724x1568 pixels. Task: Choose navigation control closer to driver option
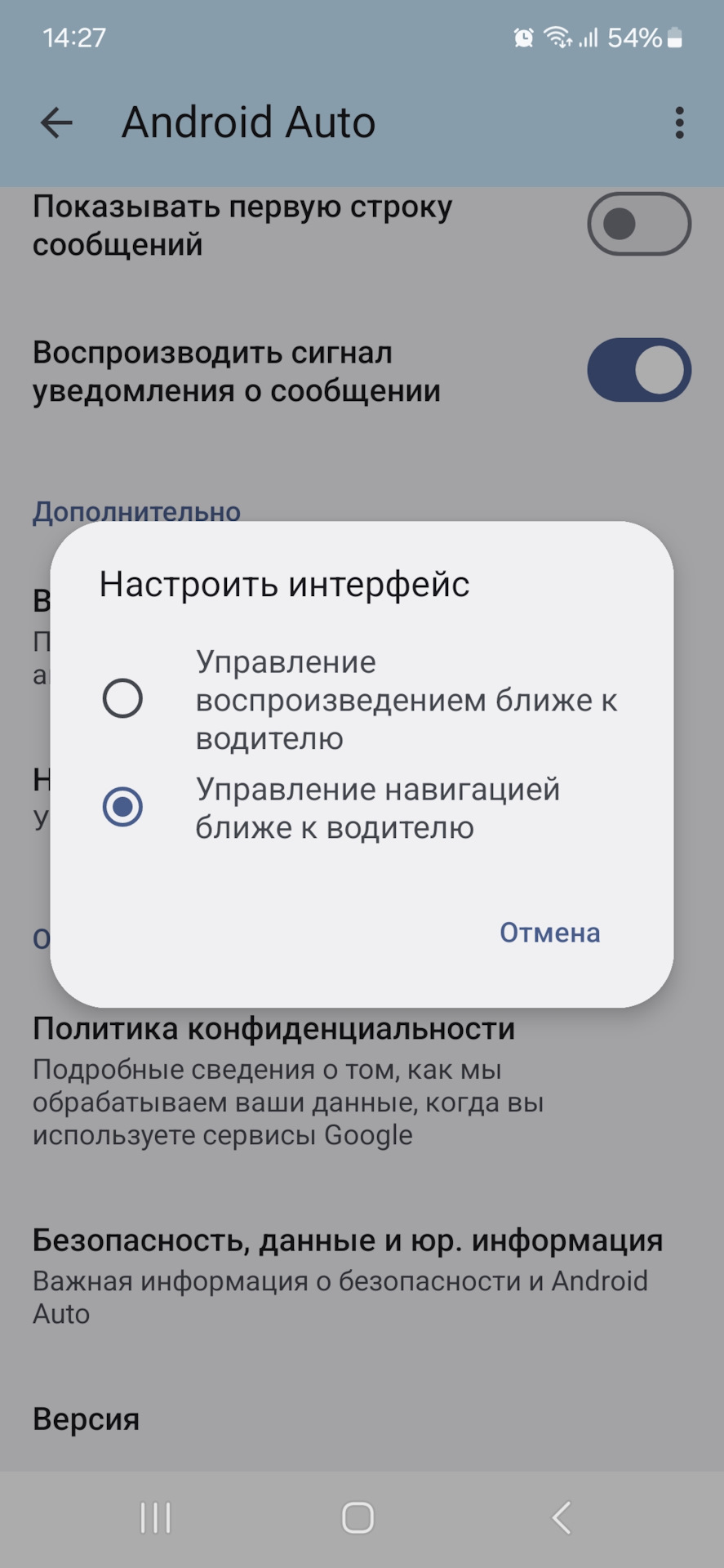click(x=362, y=808)
